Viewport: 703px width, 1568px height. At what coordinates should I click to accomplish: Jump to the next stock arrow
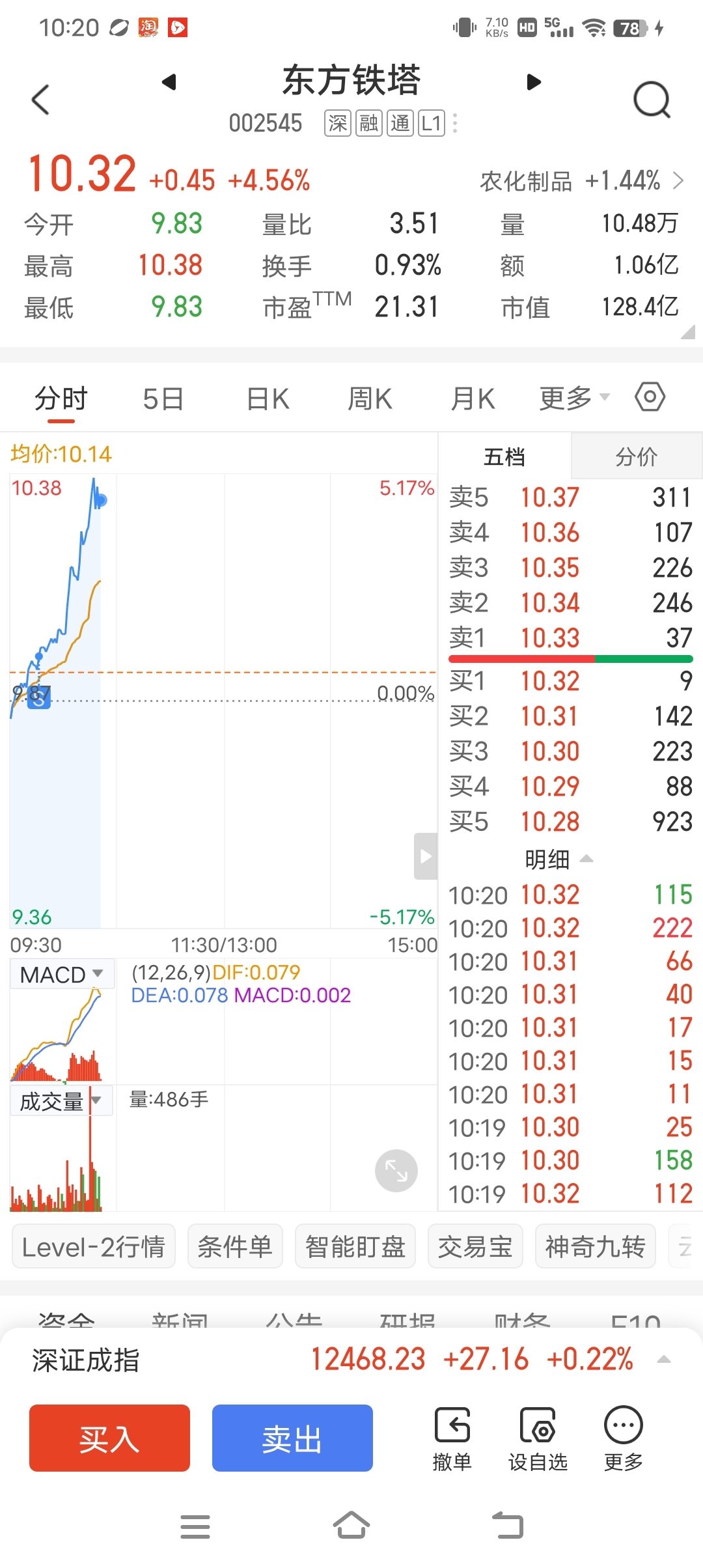pyautogui.click(x=534, y=82)
